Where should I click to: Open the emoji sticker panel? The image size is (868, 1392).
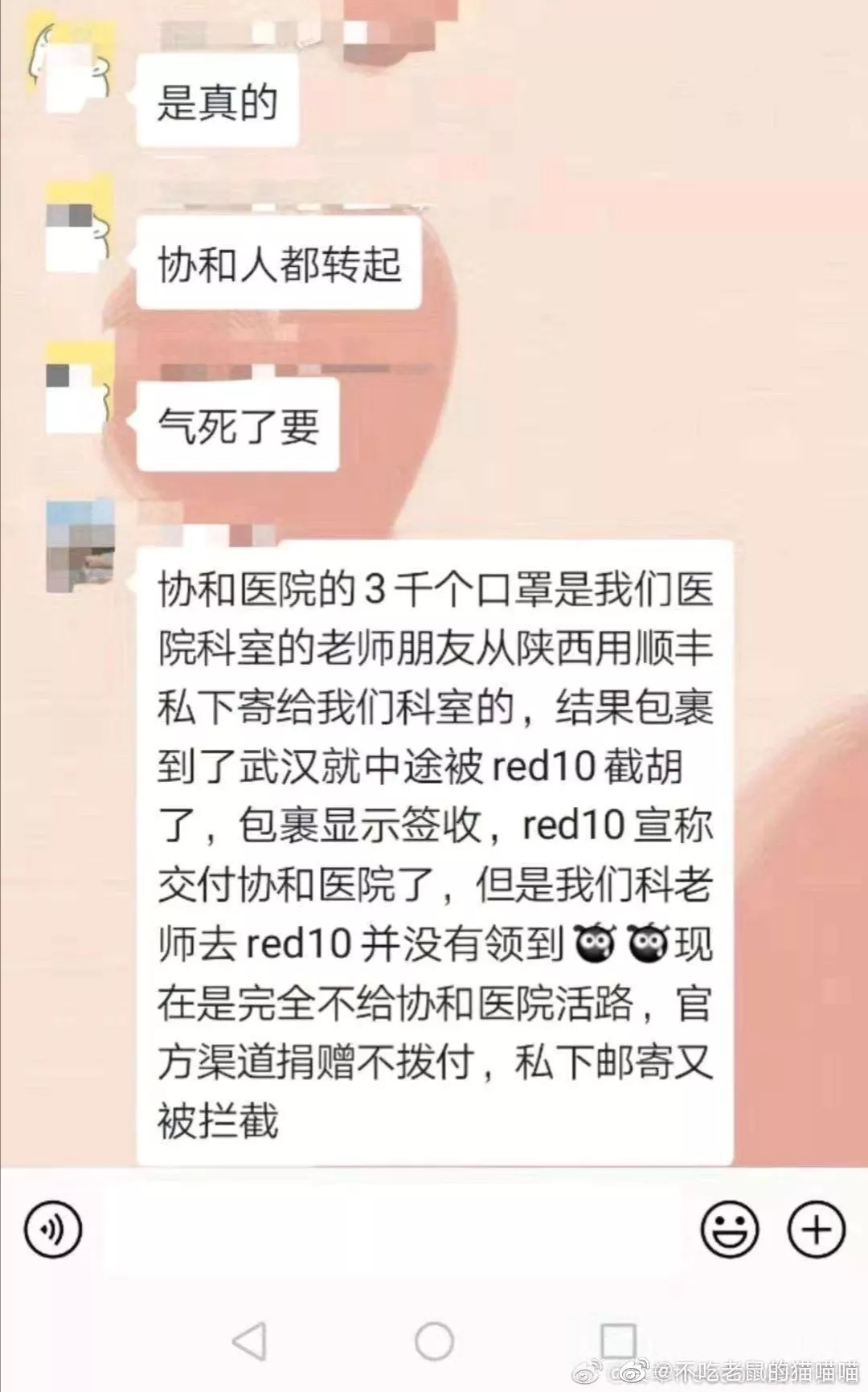[729, 1229]
